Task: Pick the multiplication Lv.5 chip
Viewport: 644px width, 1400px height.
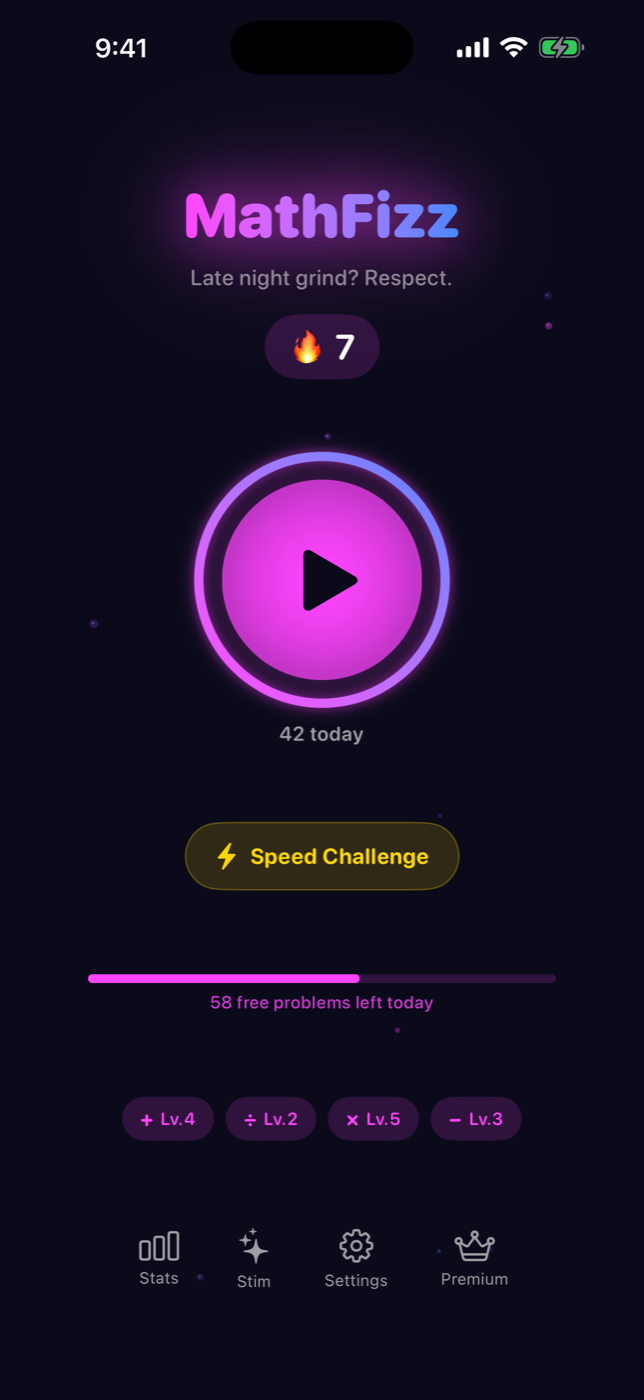Action: click(373, 1119)
